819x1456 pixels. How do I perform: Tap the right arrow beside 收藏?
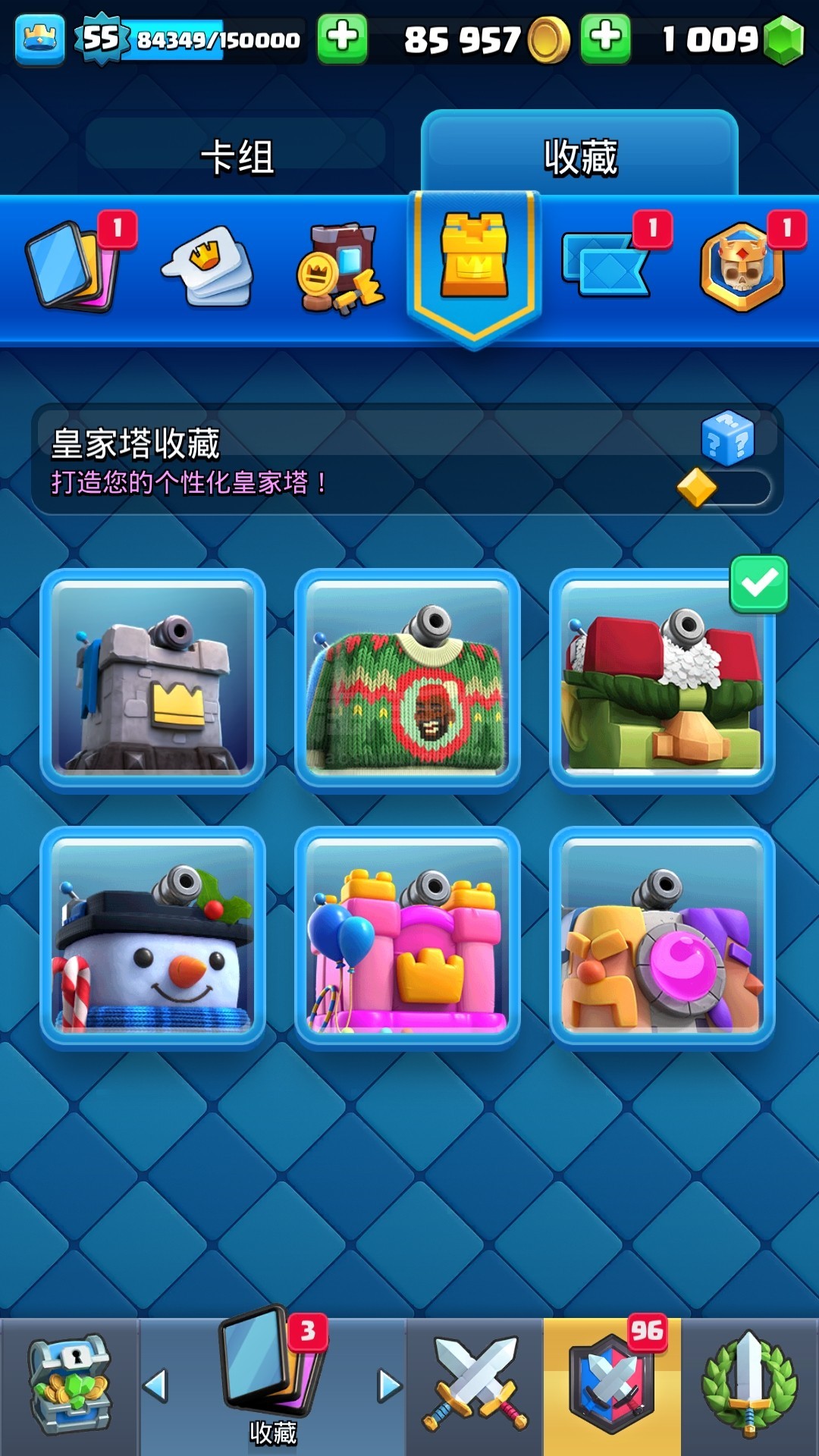pyautogui.click(x=389, y=1386)
